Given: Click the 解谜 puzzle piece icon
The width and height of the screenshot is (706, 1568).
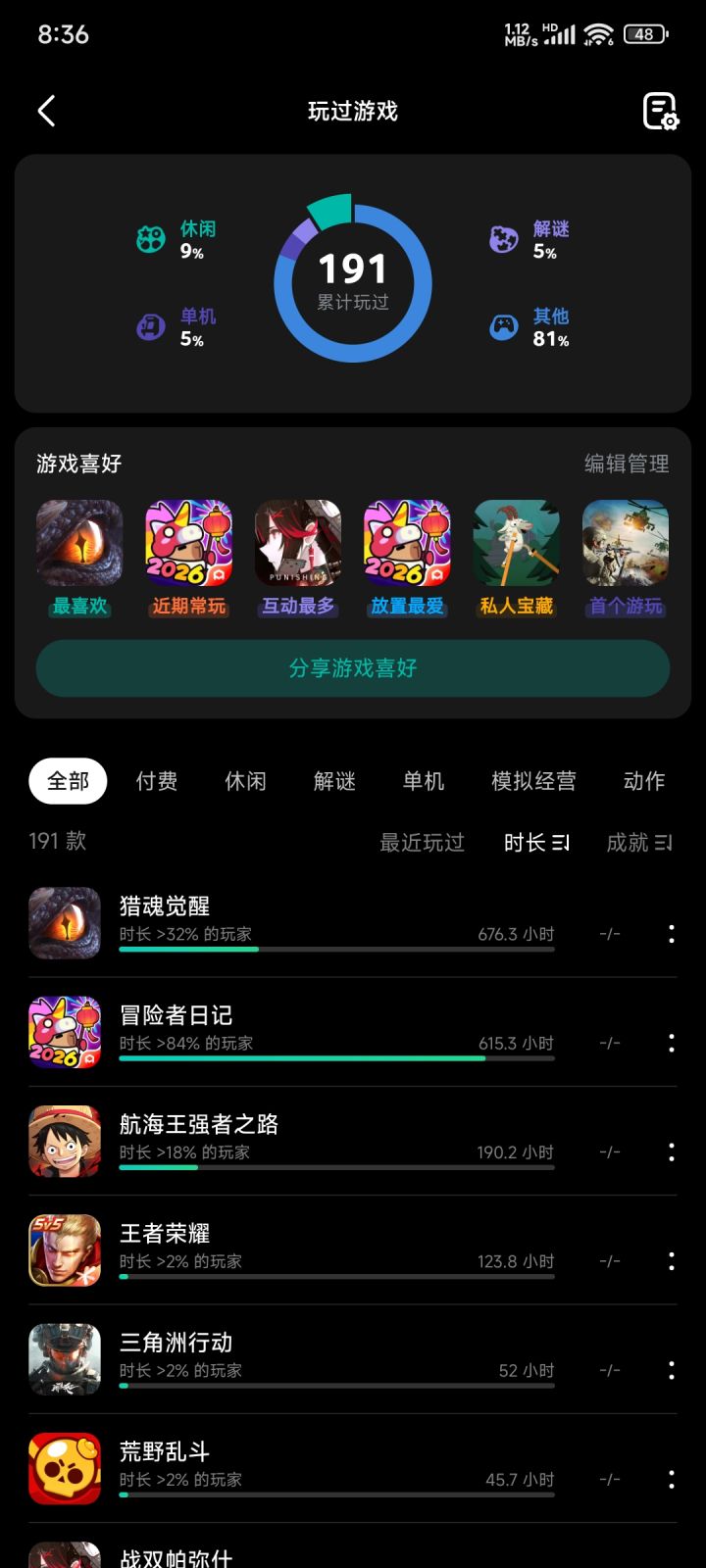Looking at the screenshot, I should [x=503, y=236].
